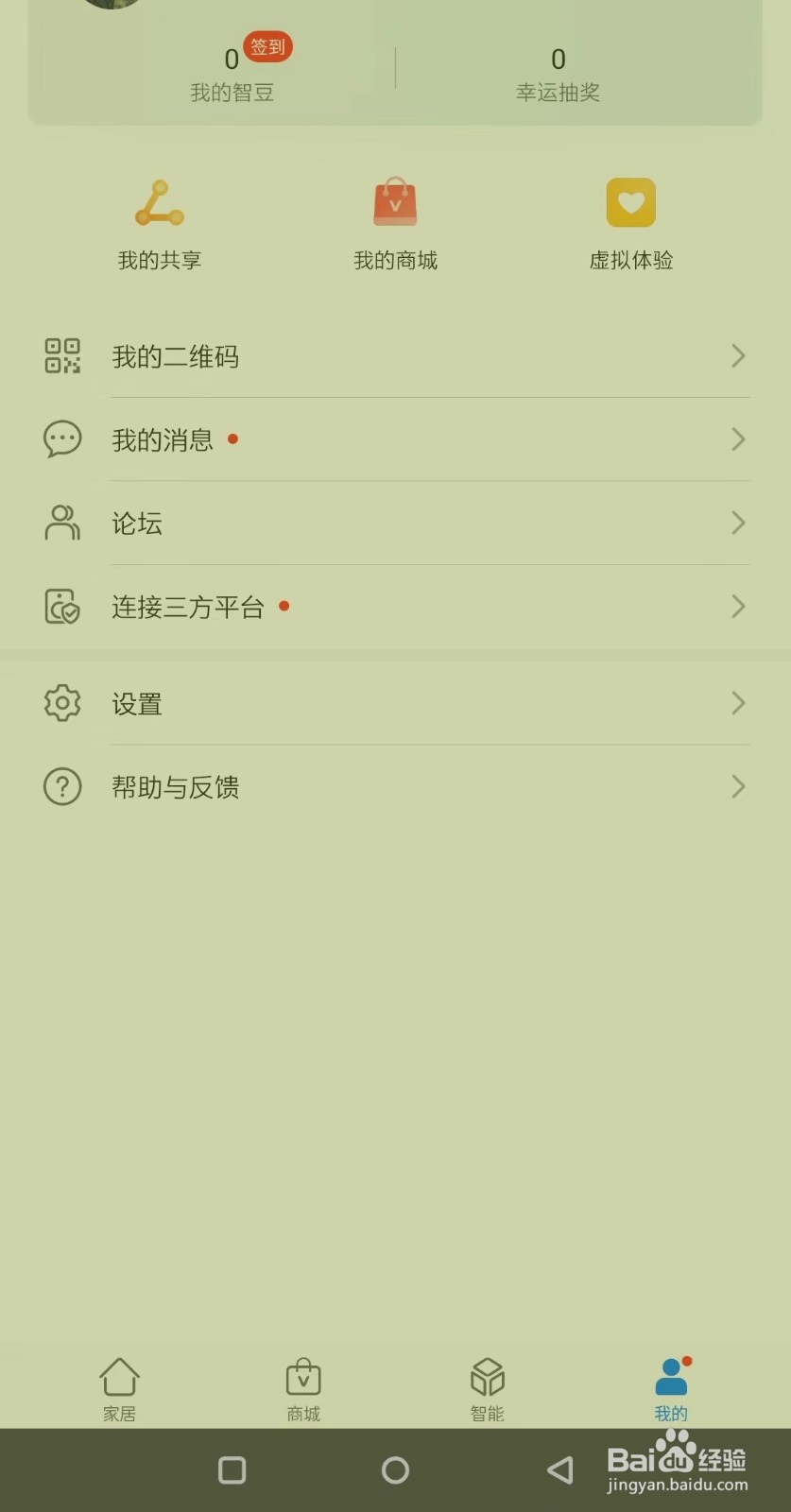Clear the red dot on 我的消息
Image resolution: width=791 pixels, height=1512 pixels.
pyautogui.click(x=232, y=438)
